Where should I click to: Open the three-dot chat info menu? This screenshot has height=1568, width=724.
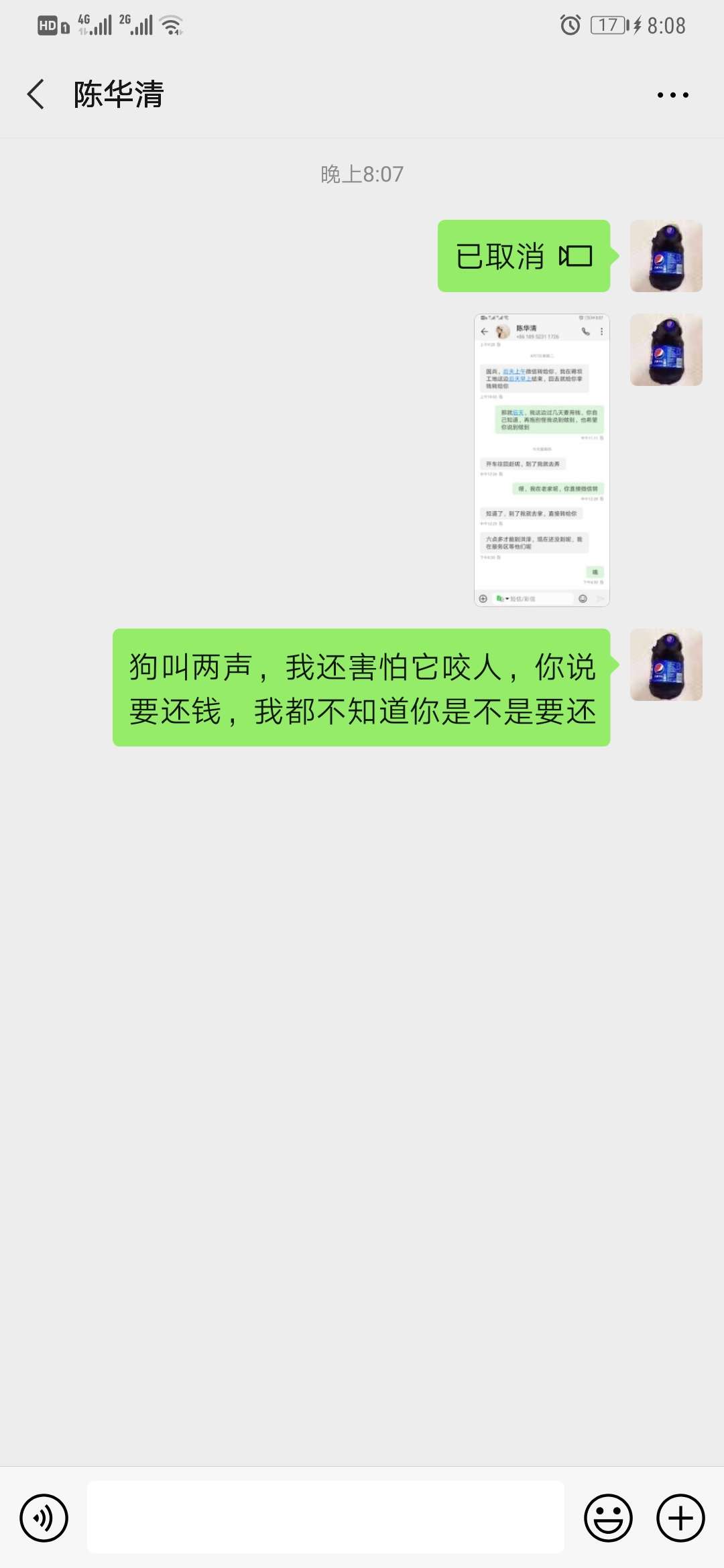672,94
